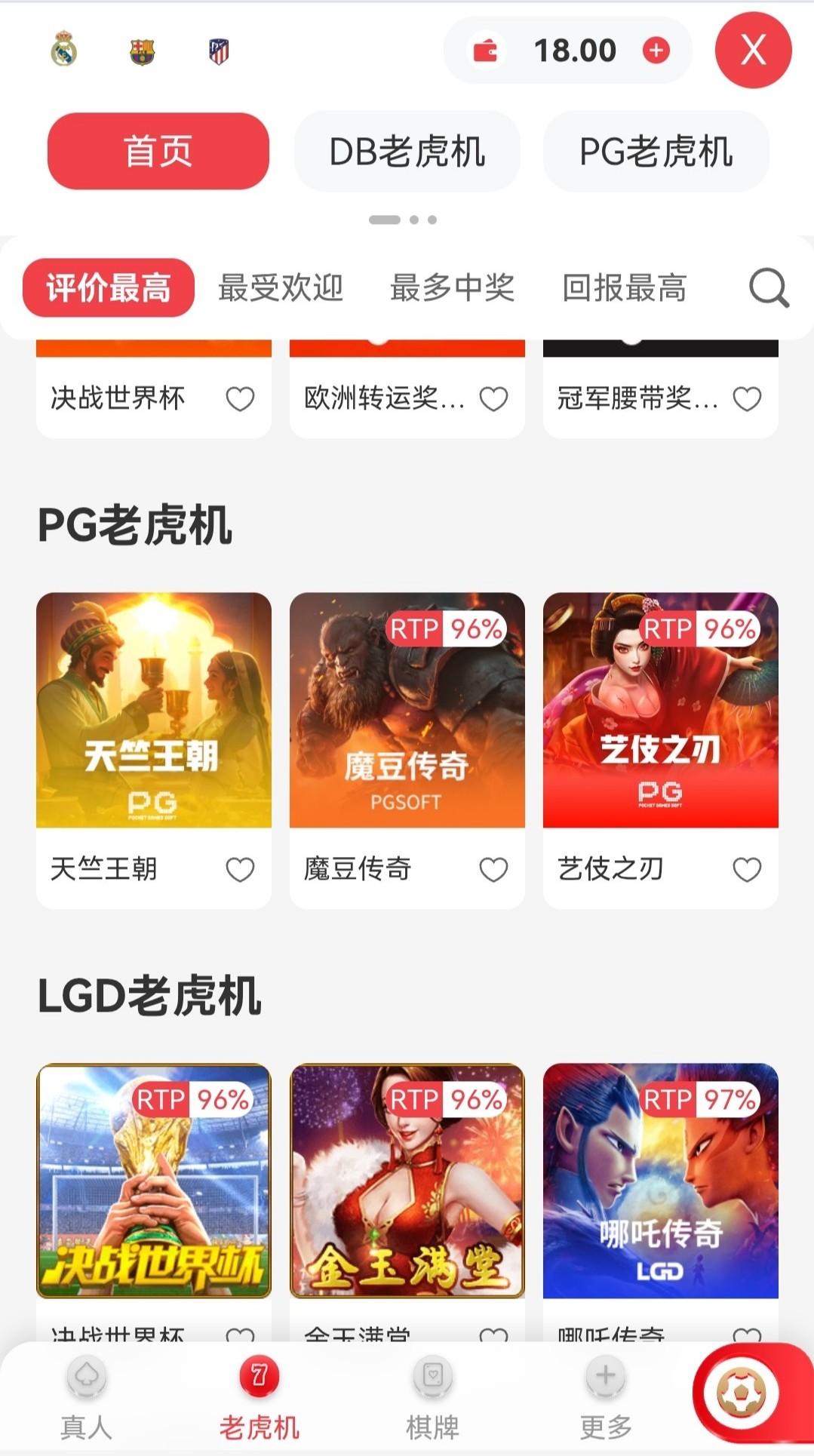Show the 最多中奖 games filter
The image size is (814, 1456).
point(452,288)
